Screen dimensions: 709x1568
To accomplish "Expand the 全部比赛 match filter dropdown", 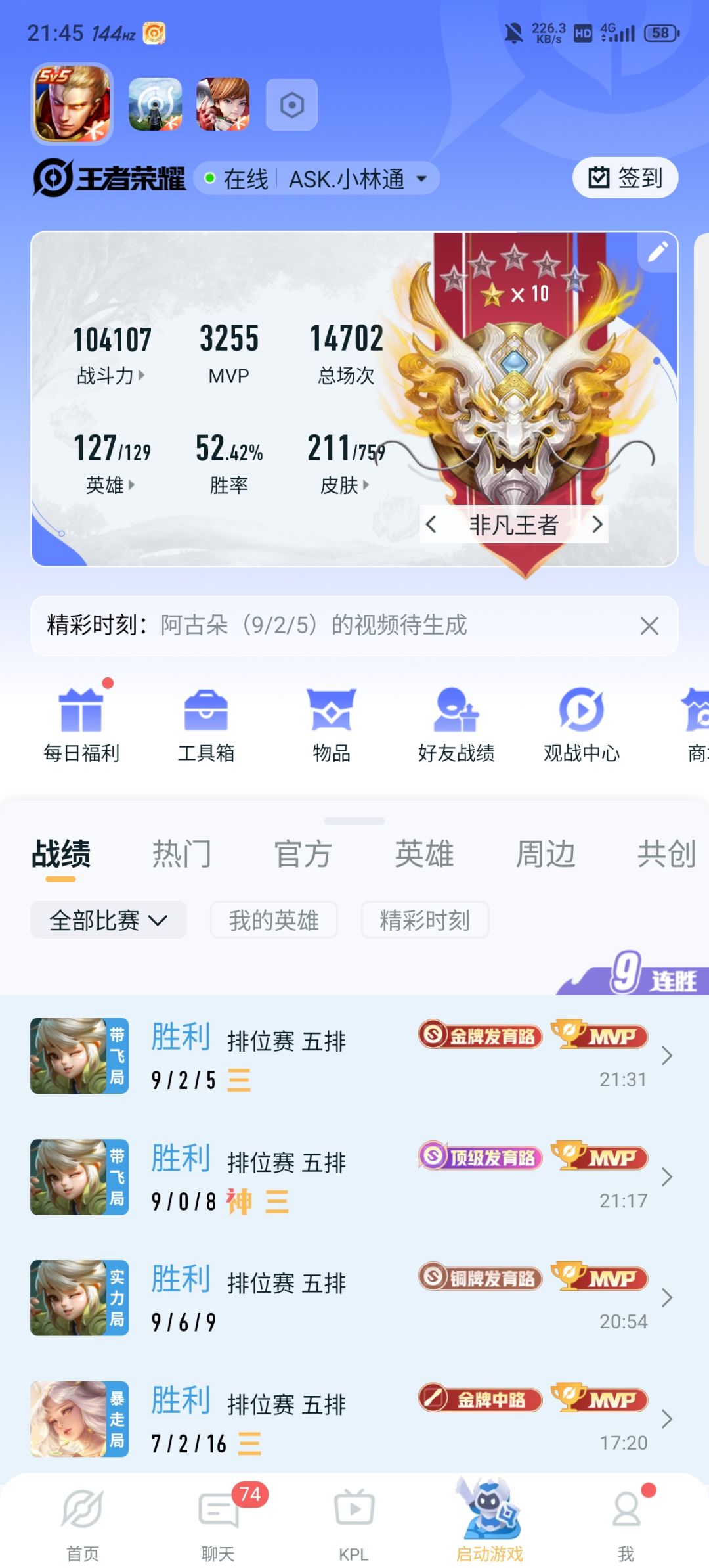I will [108, 920].
